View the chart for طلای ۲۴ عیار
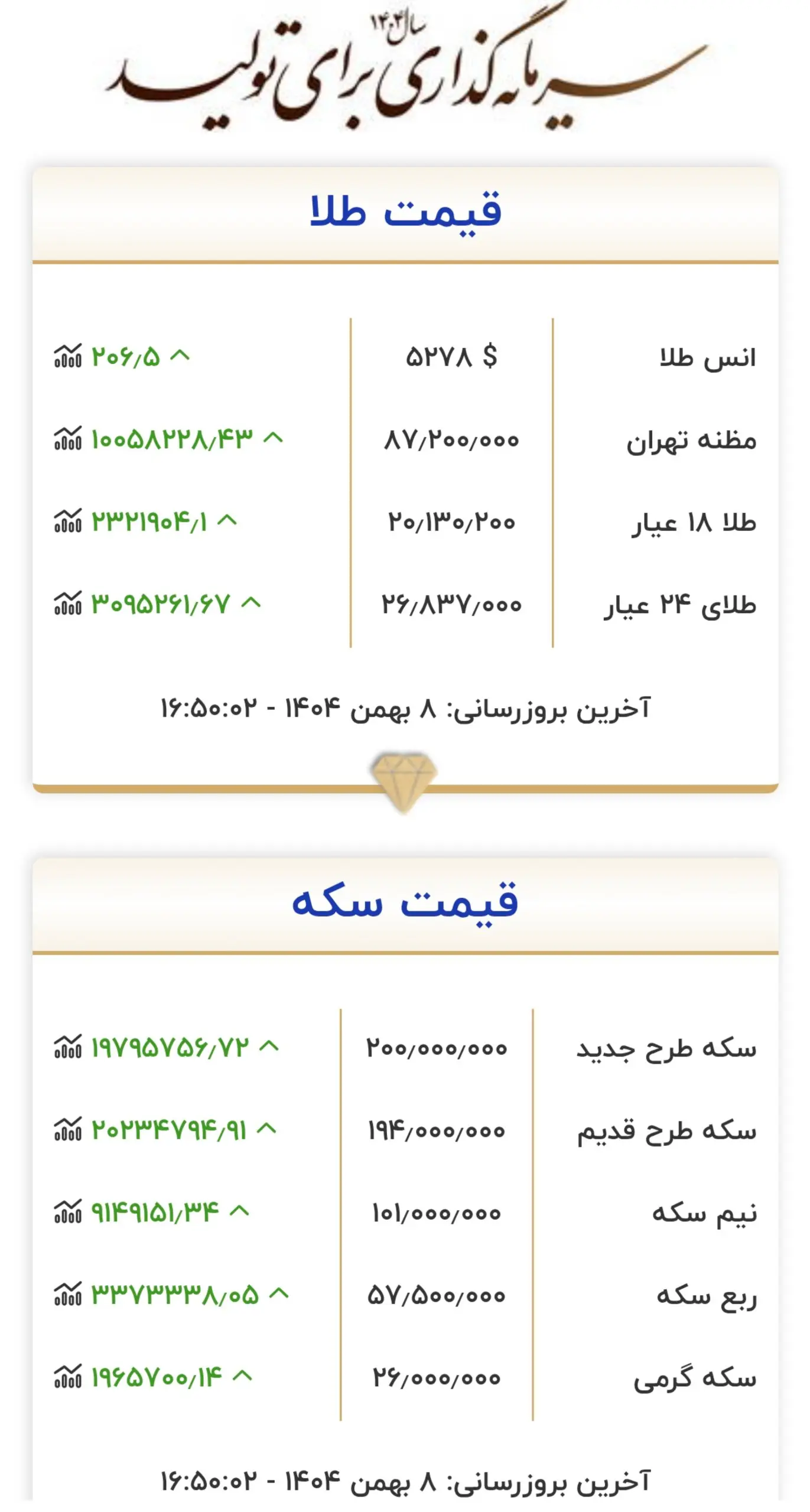This screenshot has width=810, height=1512. point(67,604)
